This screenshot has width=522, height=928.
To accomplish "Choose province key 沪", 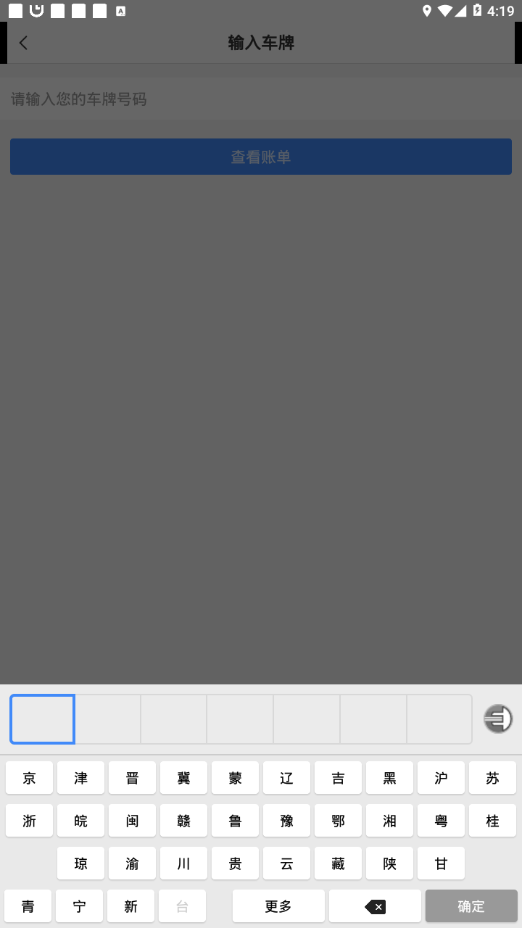I will point(441,778).
